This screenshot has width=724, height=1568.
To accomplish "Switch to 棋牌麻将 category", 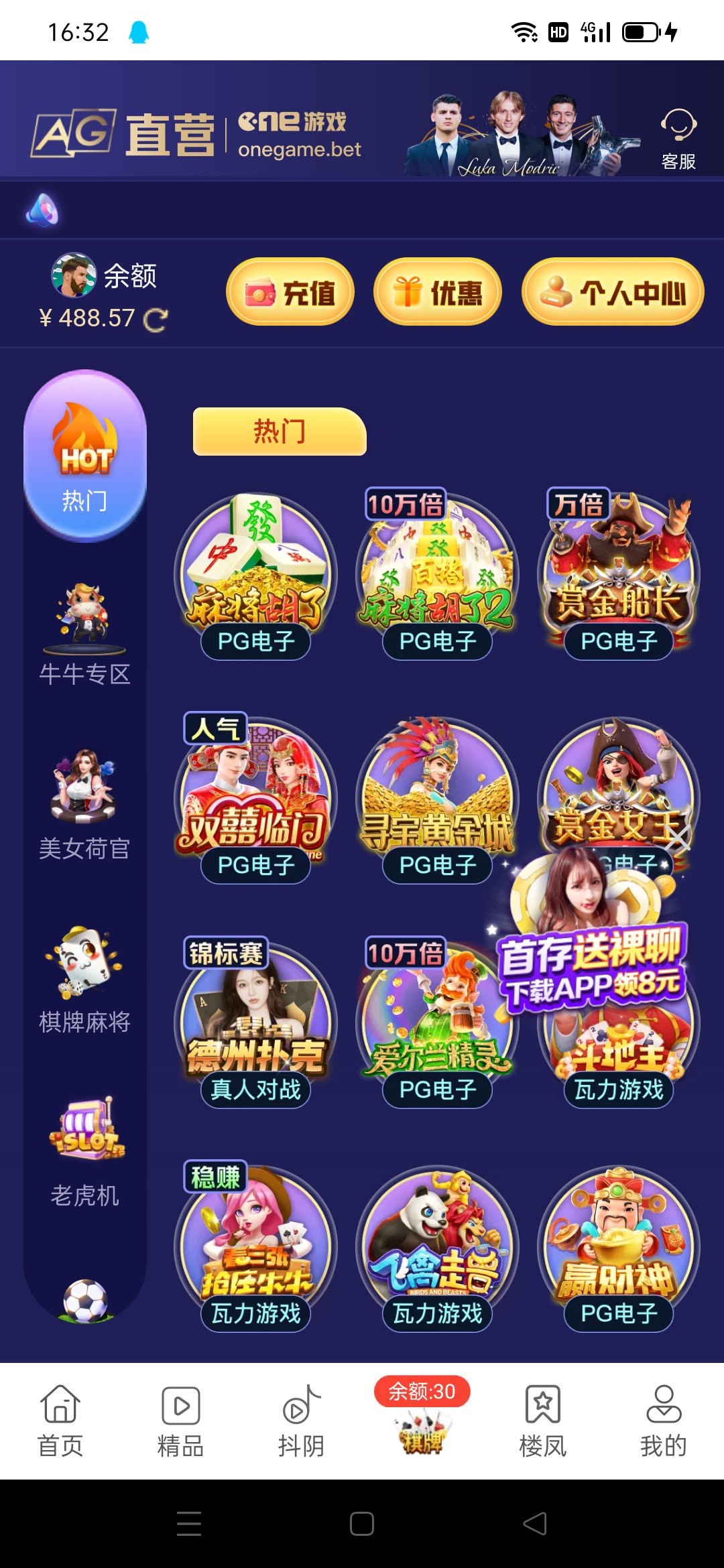I will (84, 980).
